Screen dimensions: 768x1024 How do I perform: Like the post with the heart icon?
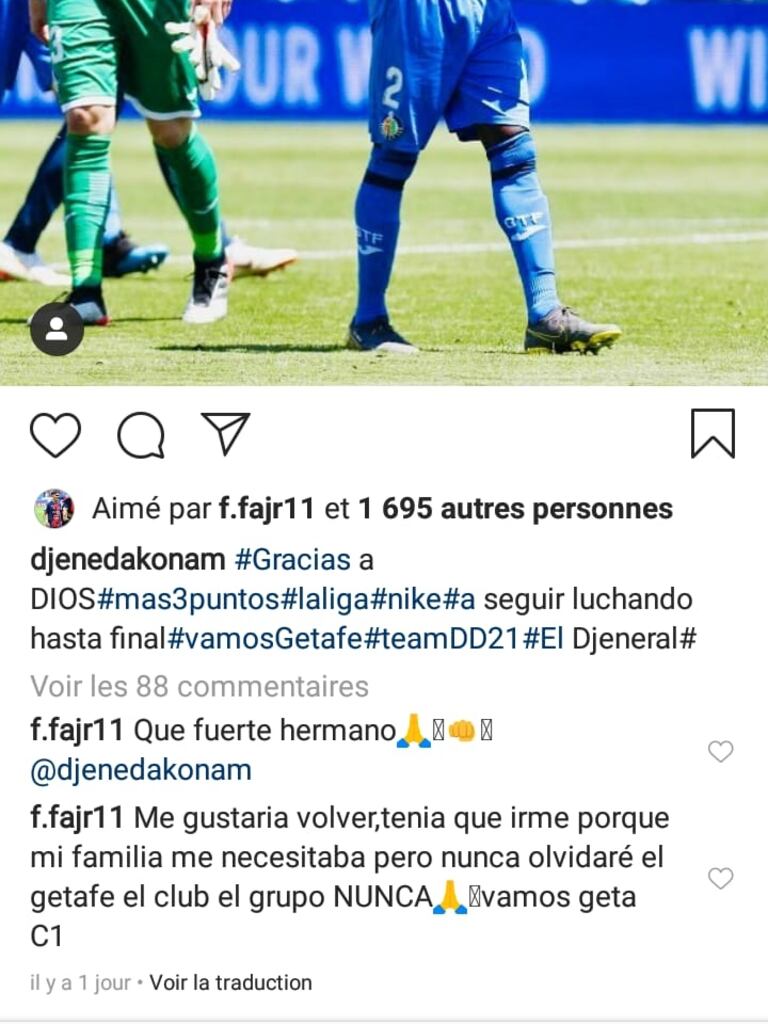[x=55, y=435]
